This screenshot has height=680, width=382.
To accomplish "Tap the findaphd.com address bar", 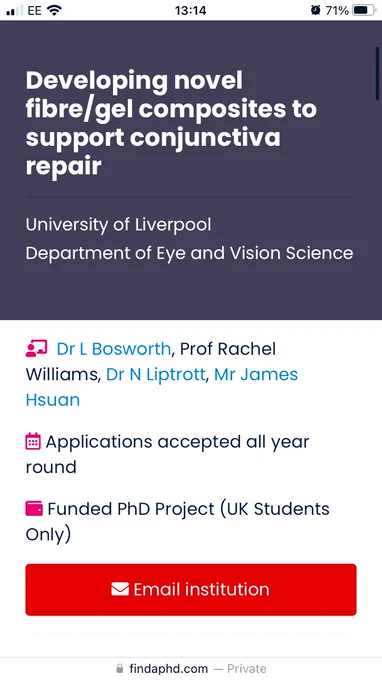I will [x=191, y=668].
